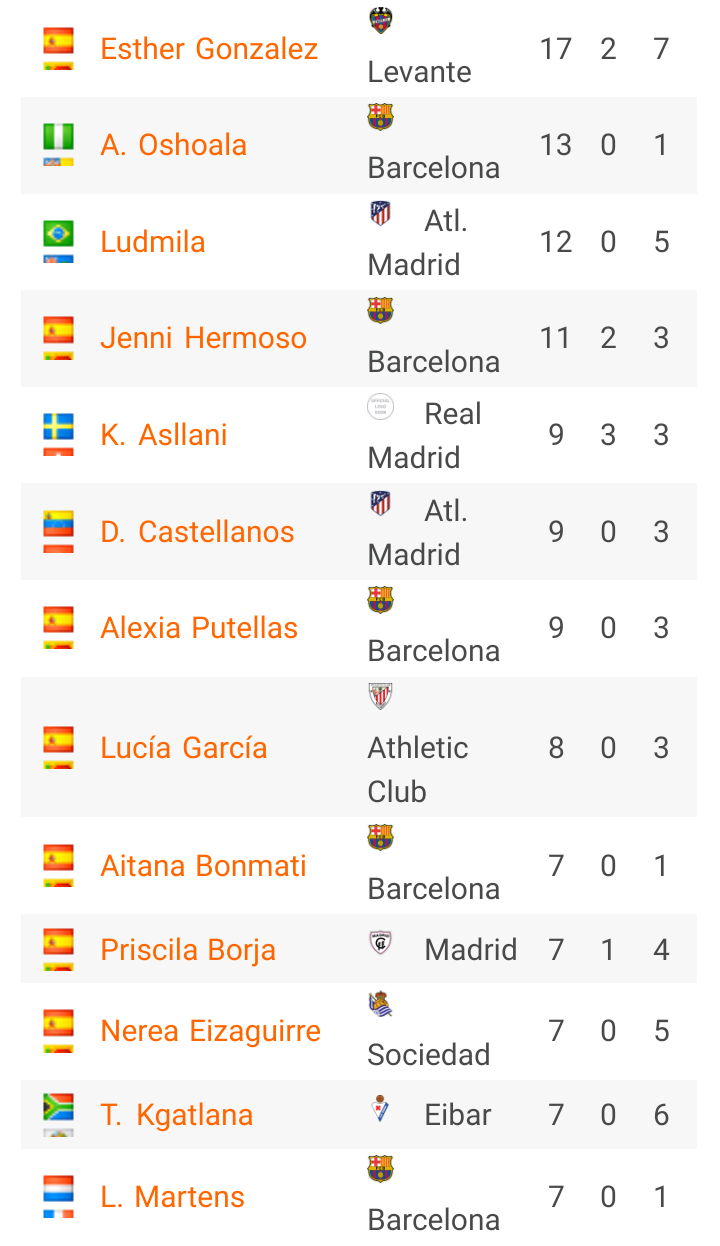Open A. Oshoala's player profile

click(173, 145)
